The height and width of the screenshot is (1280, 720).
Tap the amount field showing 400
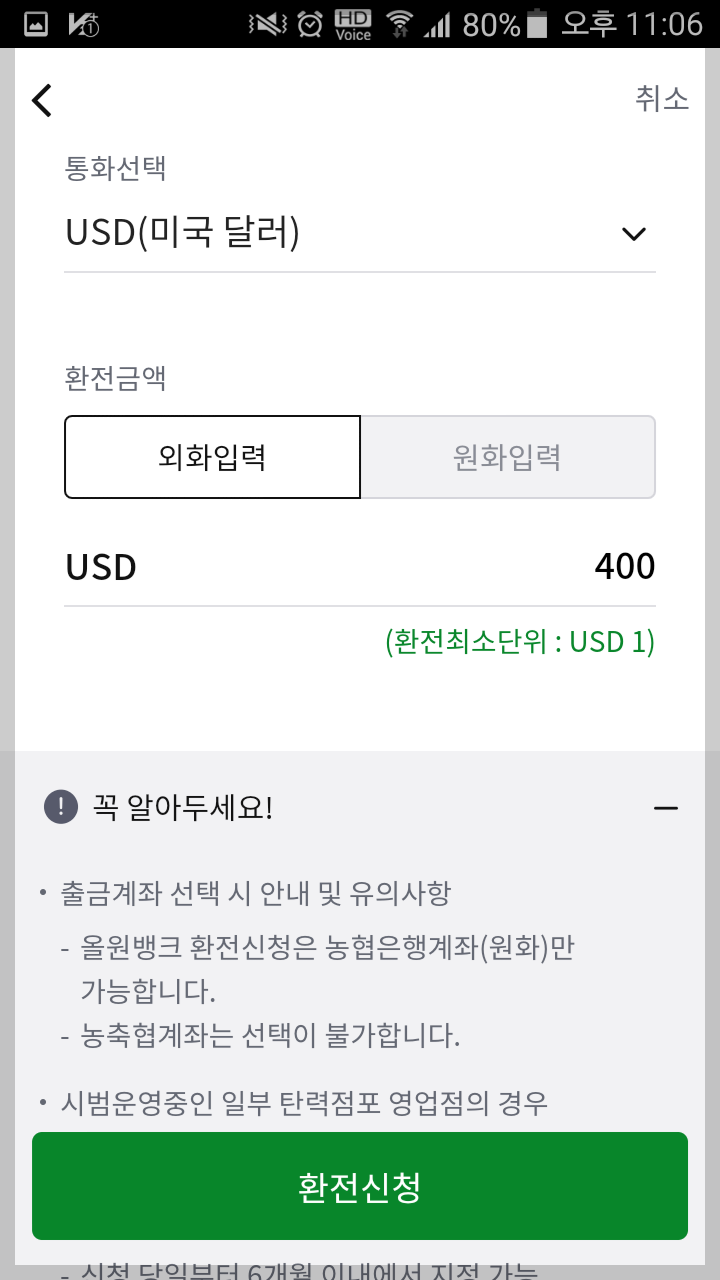click(624, 566)
